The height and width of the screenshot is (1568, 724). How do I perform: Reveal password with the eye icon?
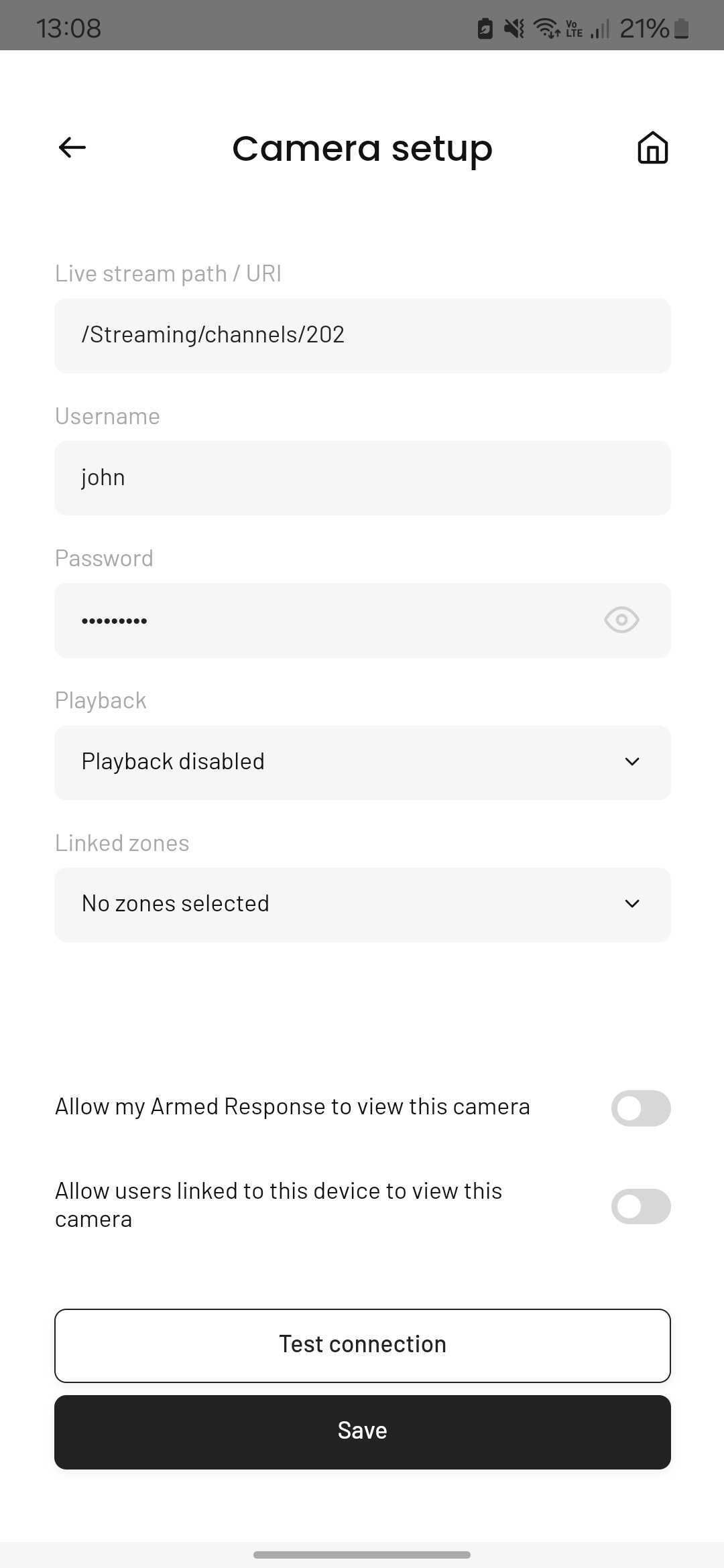[x=621, y=620]
